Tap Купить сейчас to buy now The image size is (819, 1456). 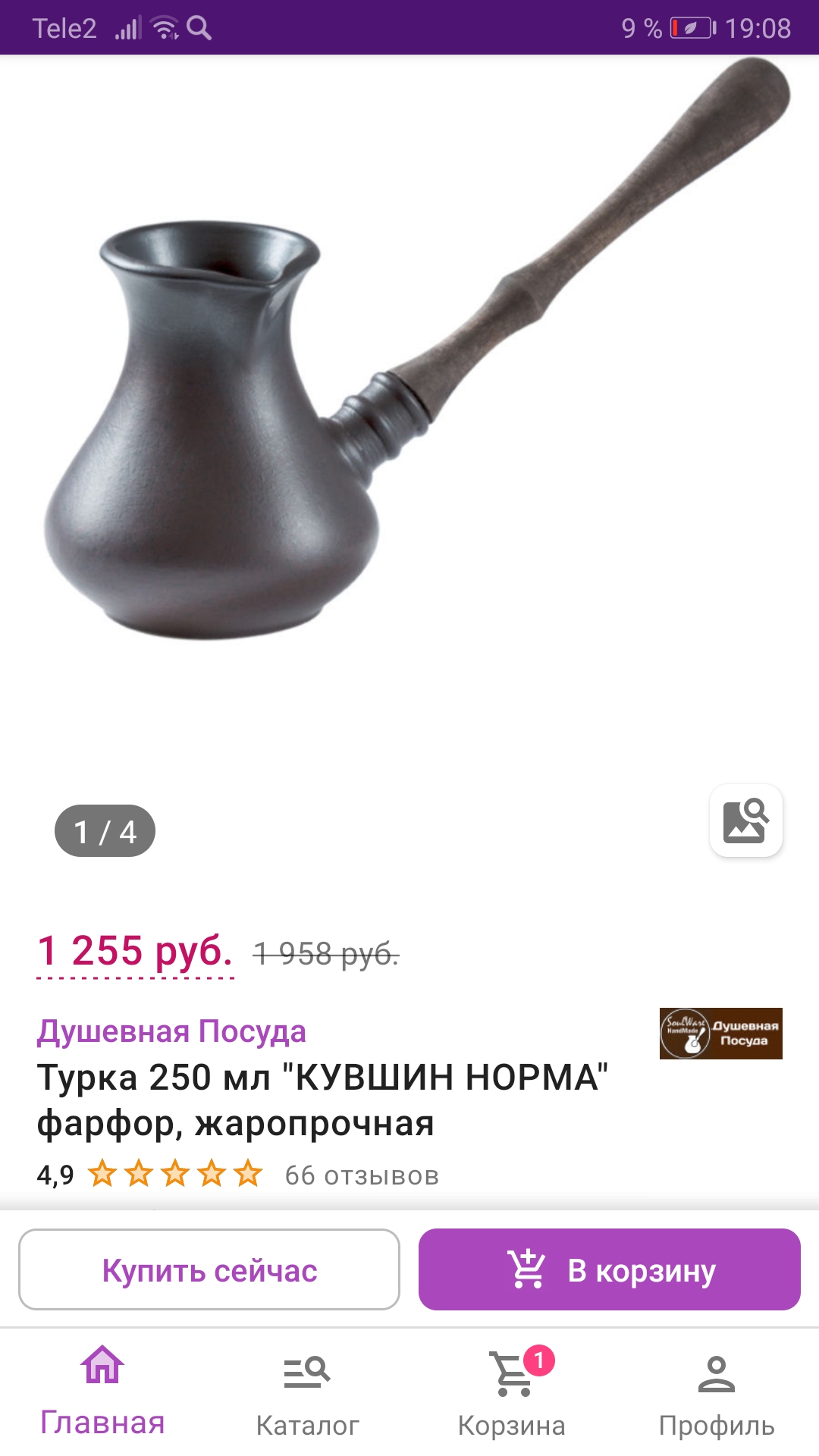209,1270
